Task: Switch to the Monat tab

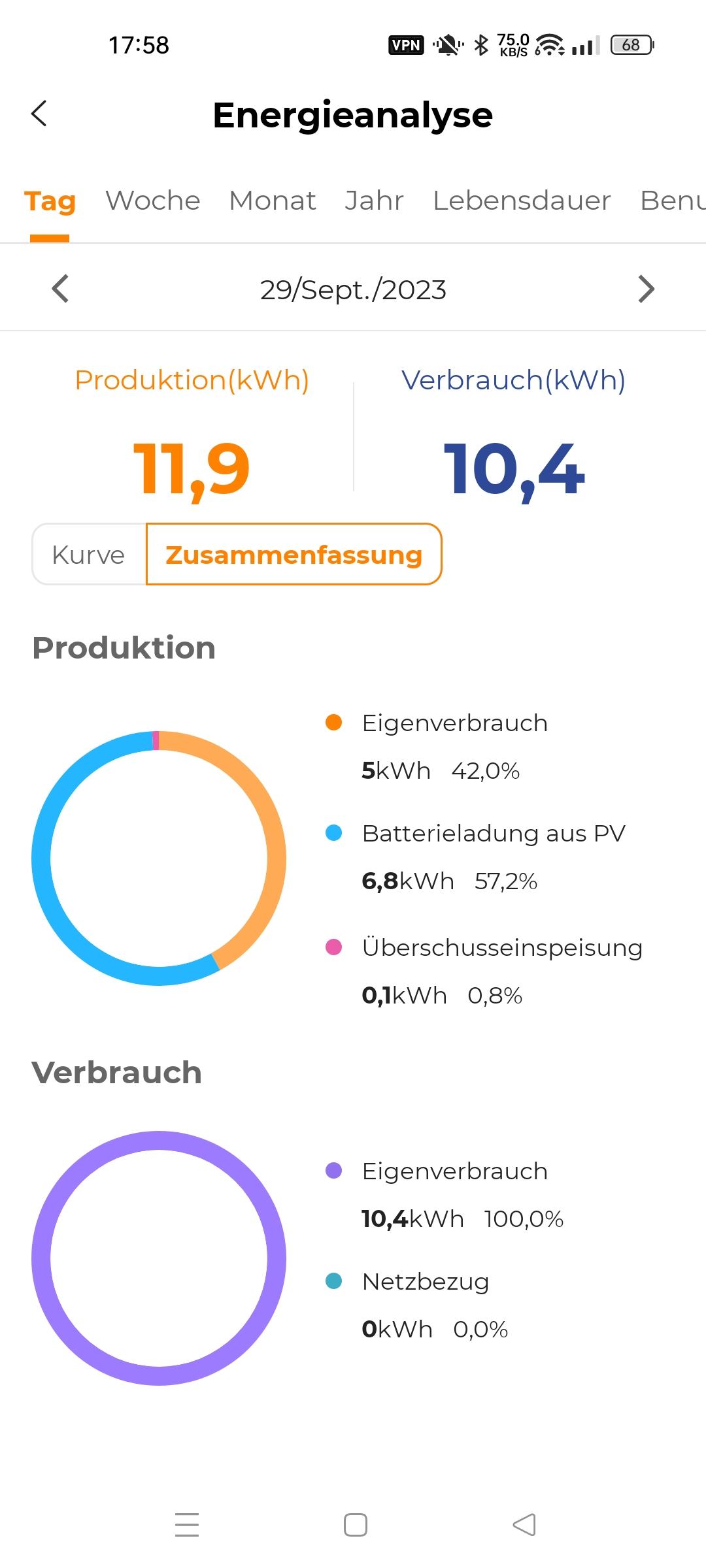Action: coord(273,201)
